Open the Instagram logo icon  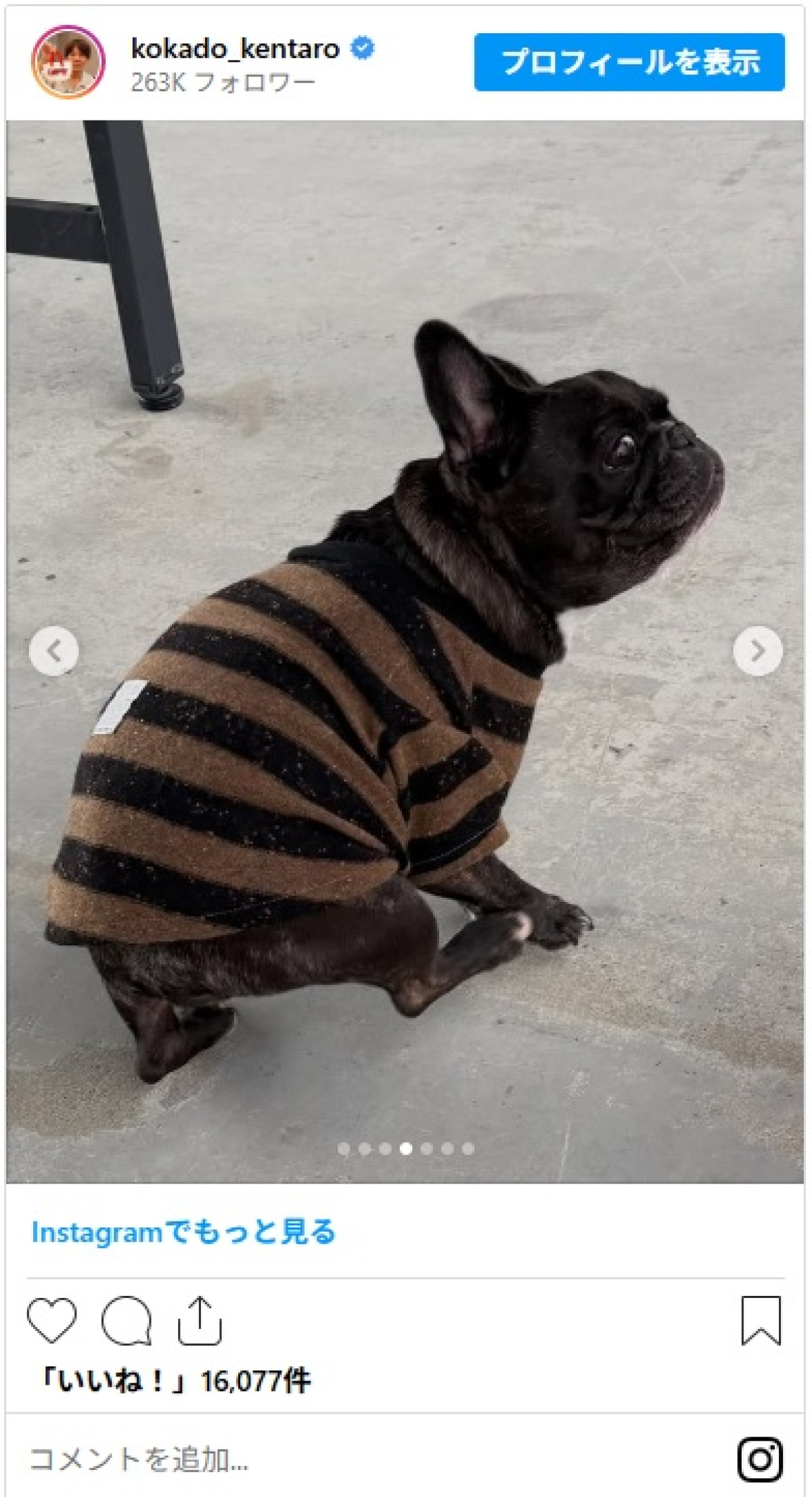click(760, 1459)
